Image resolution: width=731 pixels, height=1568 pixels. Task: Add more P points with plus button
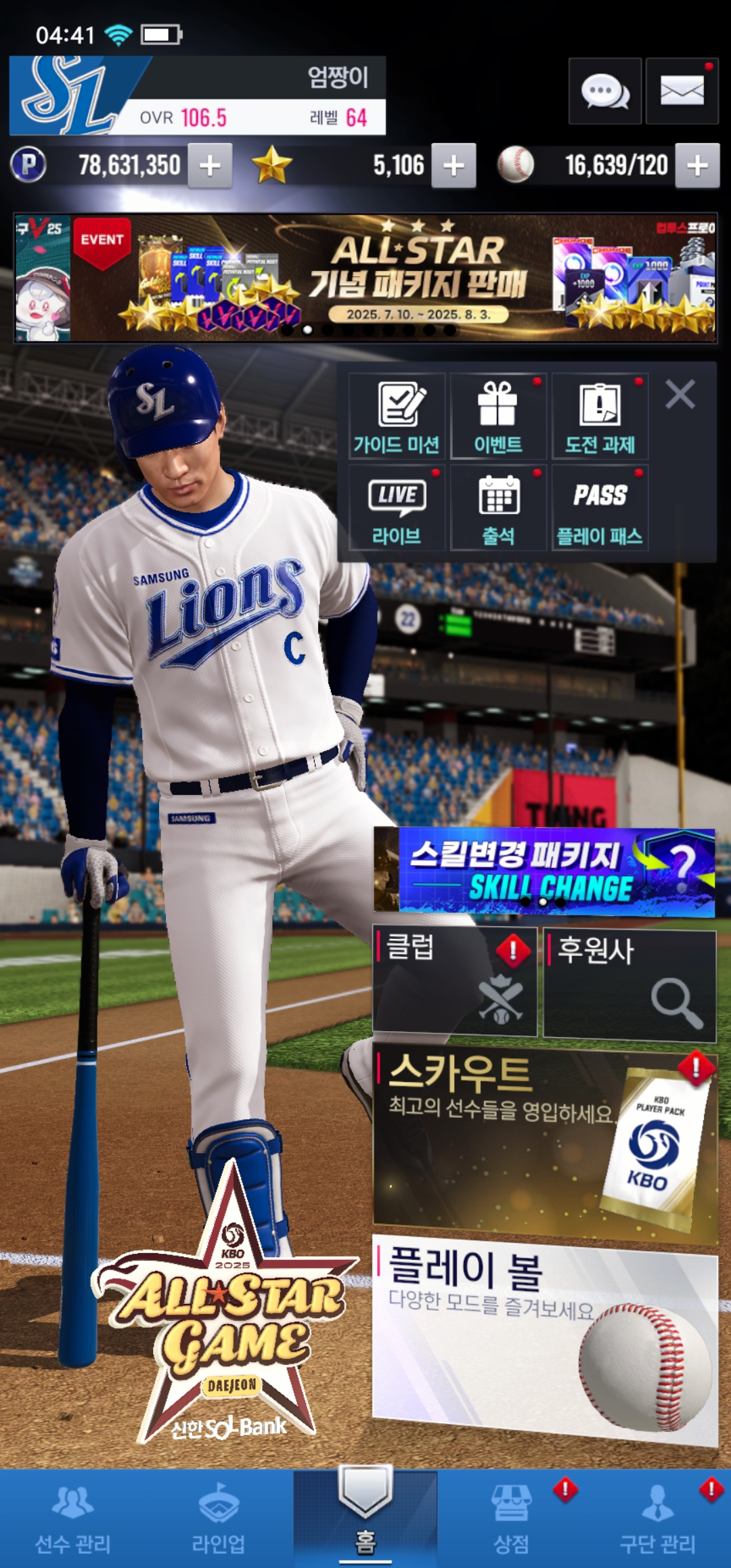tap(210, 165)
